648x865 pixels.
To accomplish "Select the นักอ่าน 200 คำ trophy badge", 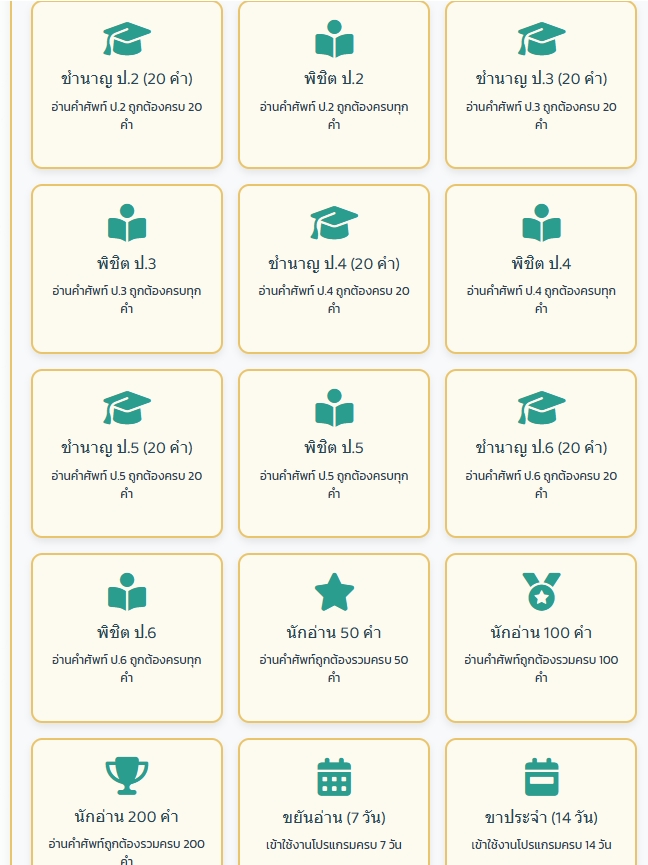I will pyautogui.click(x=127, y=805).
